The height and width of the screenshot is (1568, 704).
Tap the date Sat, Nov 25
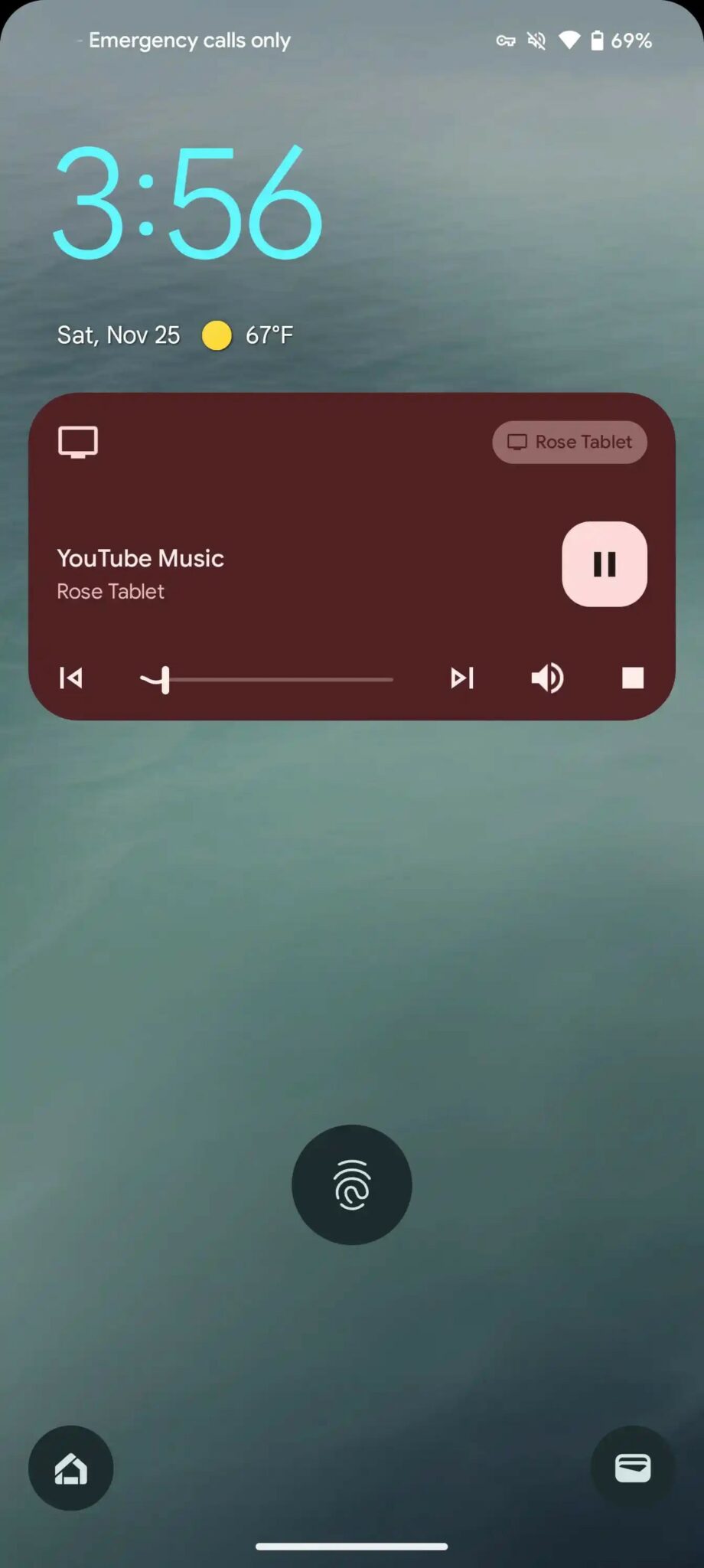pos(118,335)
